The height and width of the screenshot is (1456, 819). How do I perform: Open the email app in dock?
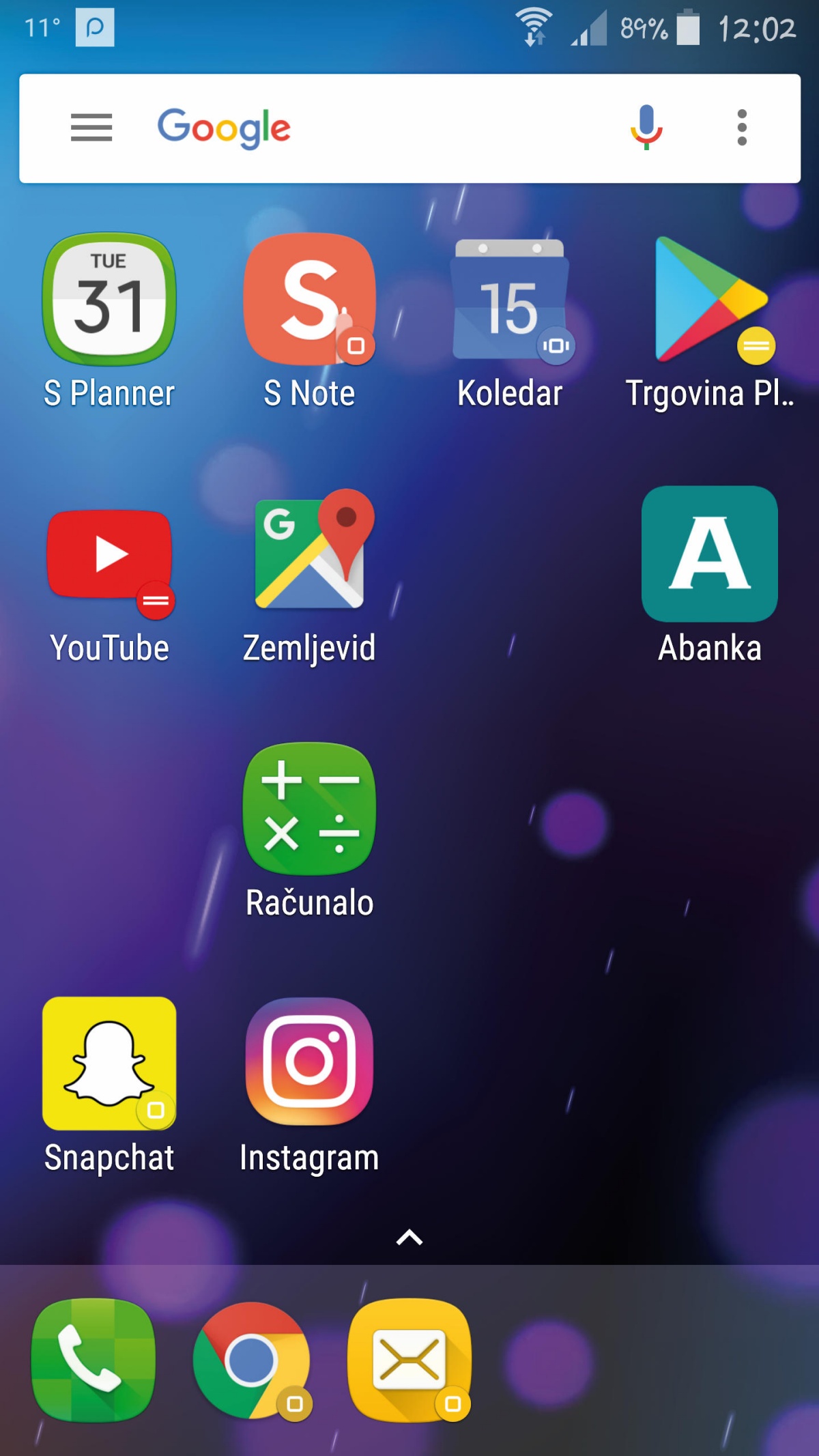point(409,1360)
